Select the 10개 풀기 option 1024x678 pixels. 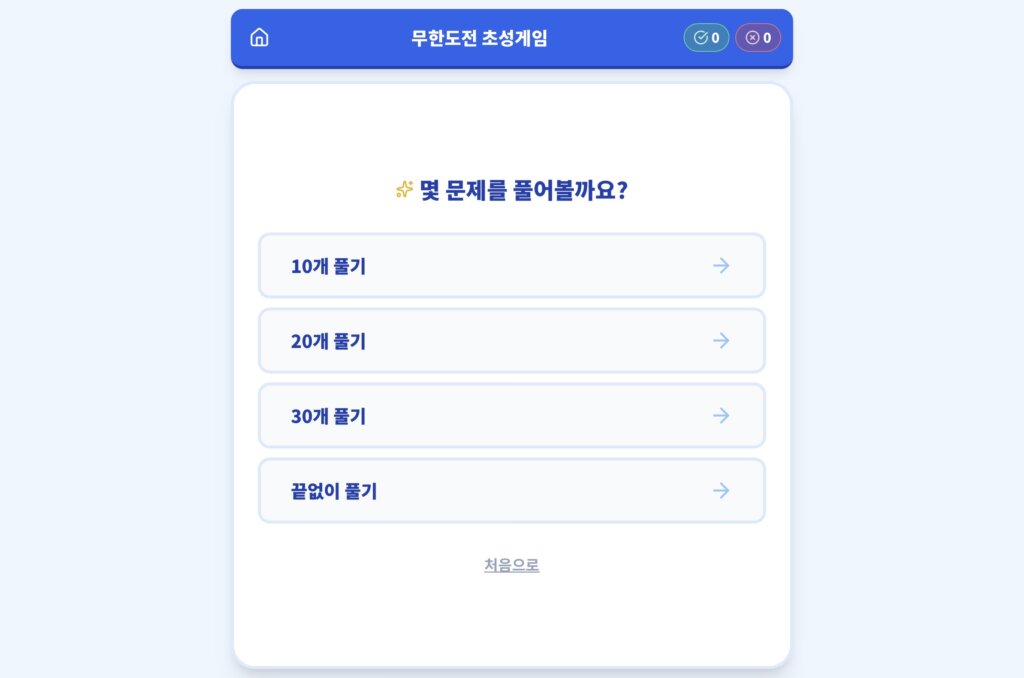511,266
